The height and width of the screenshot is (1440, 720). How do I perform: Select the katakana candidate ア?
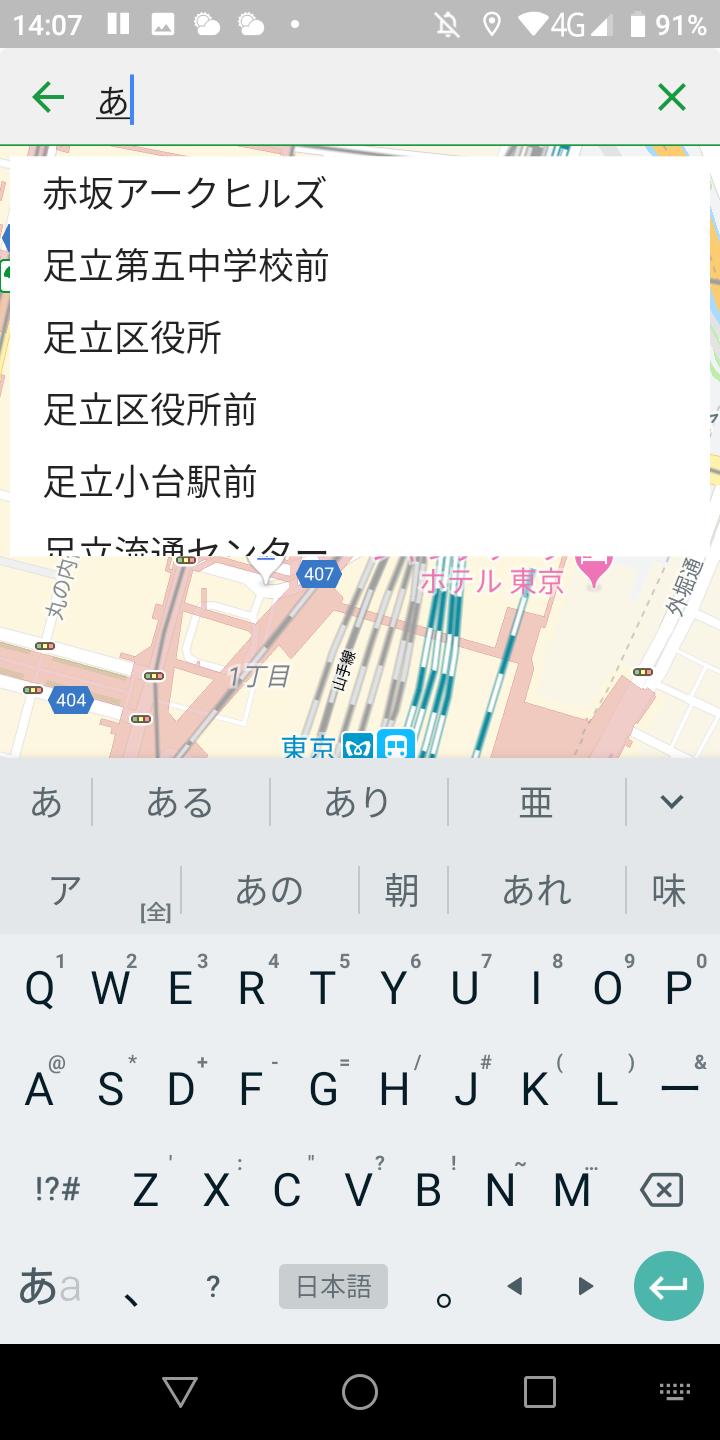point(66,890)
